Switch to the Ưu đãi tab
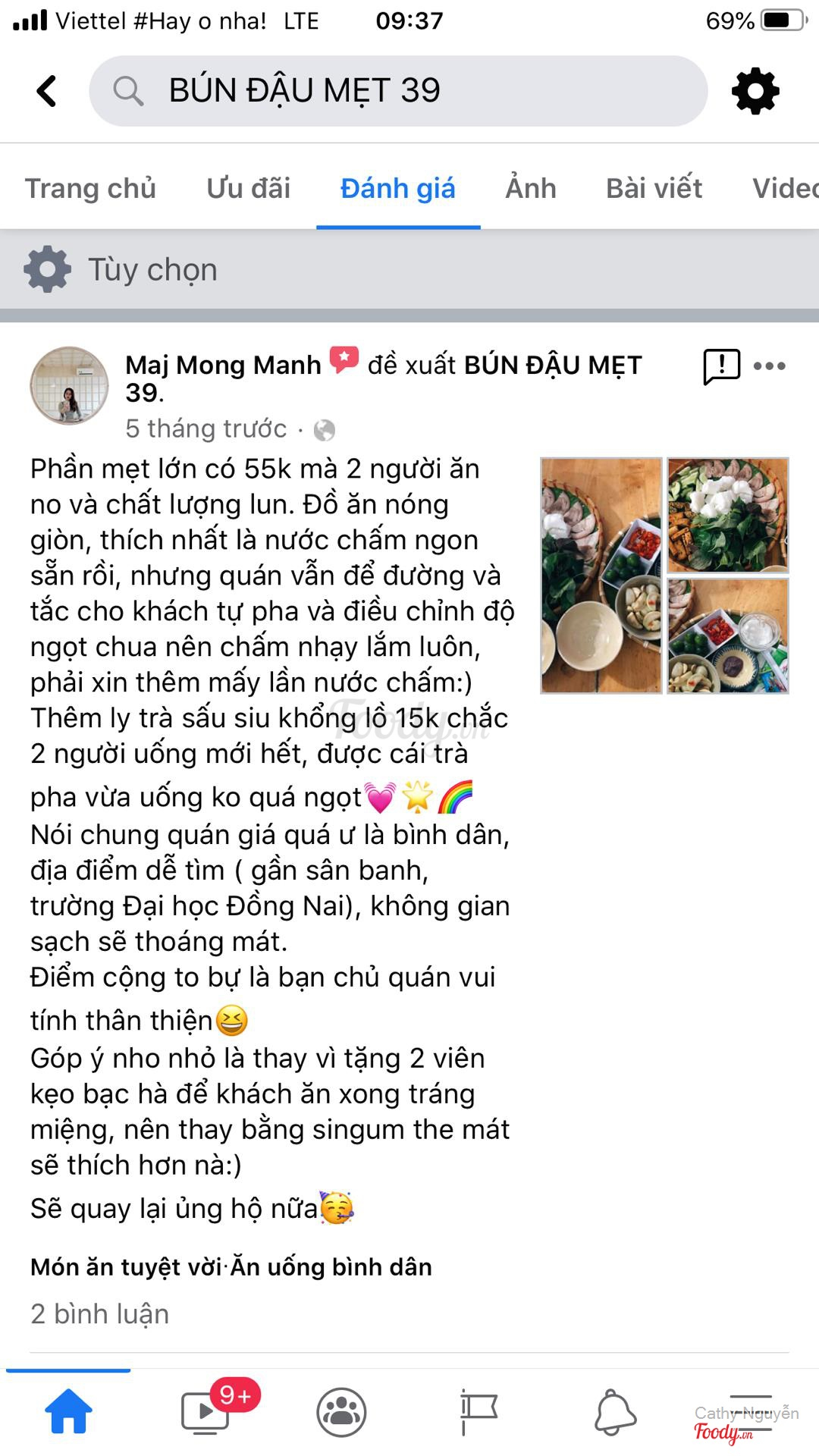Viewport: 819px width, 1456px height. coord(249,188)
